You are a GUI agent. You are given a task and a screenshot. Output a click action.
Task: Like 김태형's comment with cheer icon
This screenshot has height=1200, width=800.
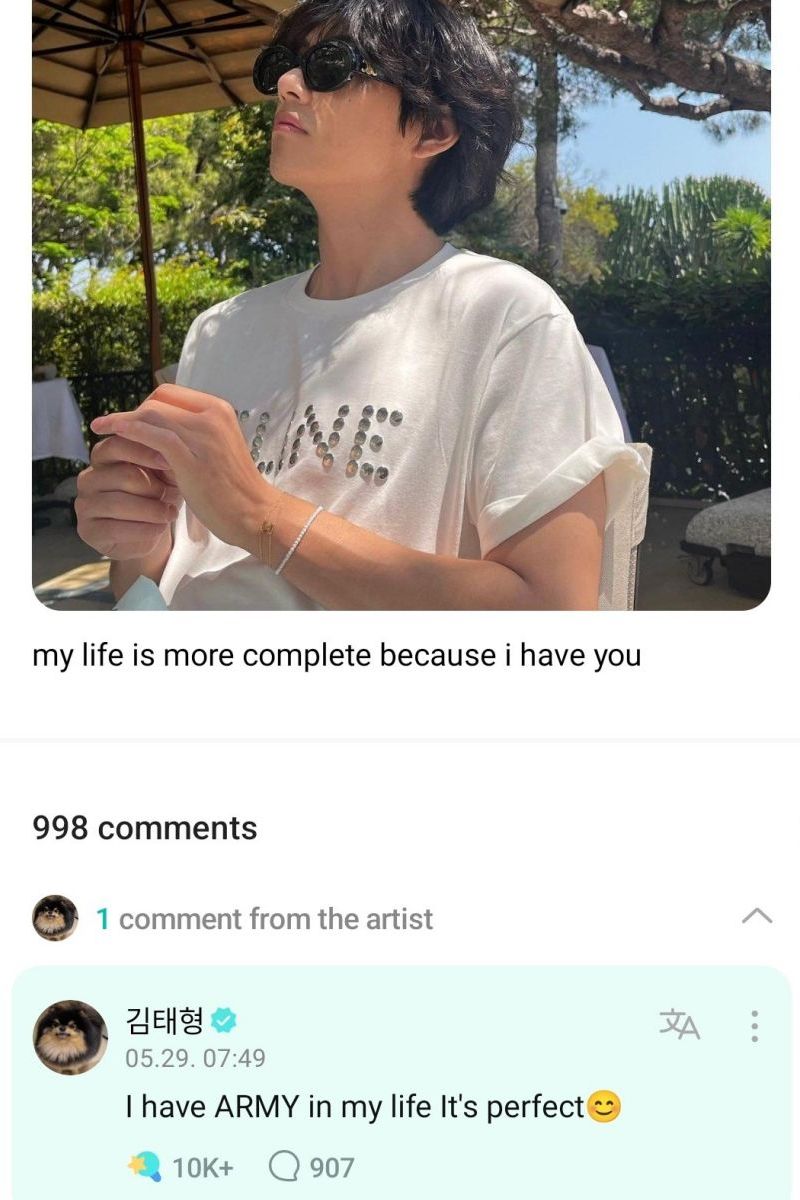tap(145, 1166)
